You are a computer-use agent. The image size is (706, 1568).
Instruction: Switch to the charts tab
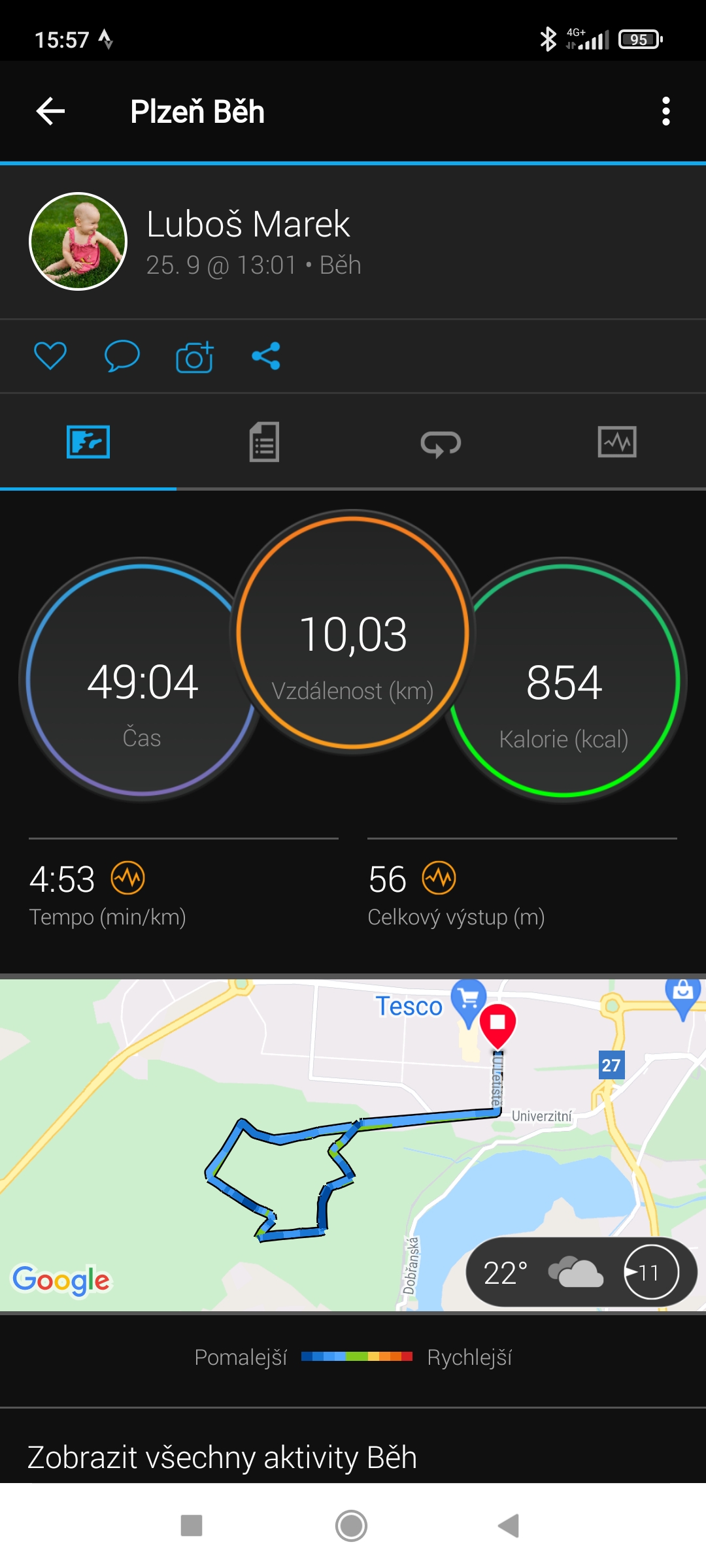click(617, 442)
